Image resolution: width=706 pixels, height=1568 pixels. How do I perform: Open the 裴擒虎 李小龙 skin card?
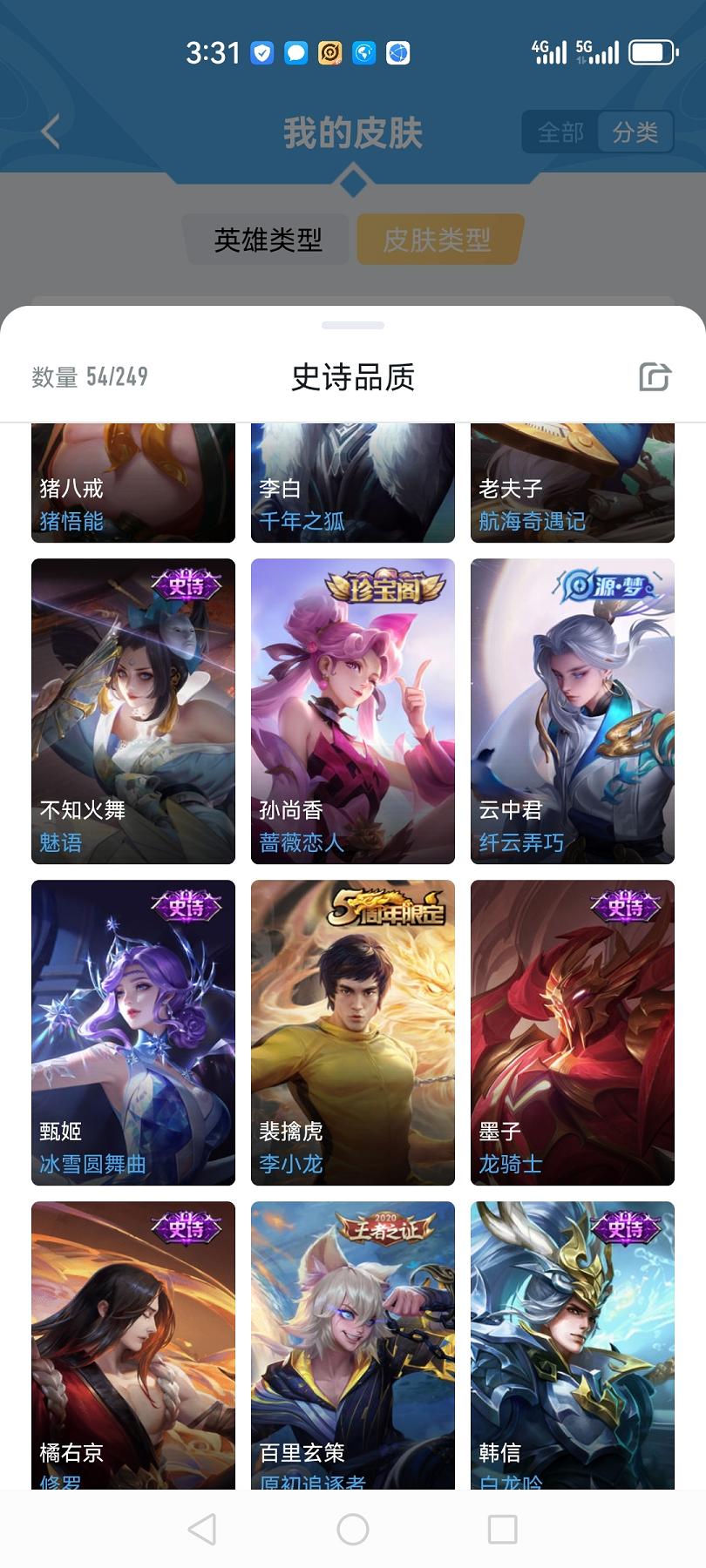point(353,1032)
